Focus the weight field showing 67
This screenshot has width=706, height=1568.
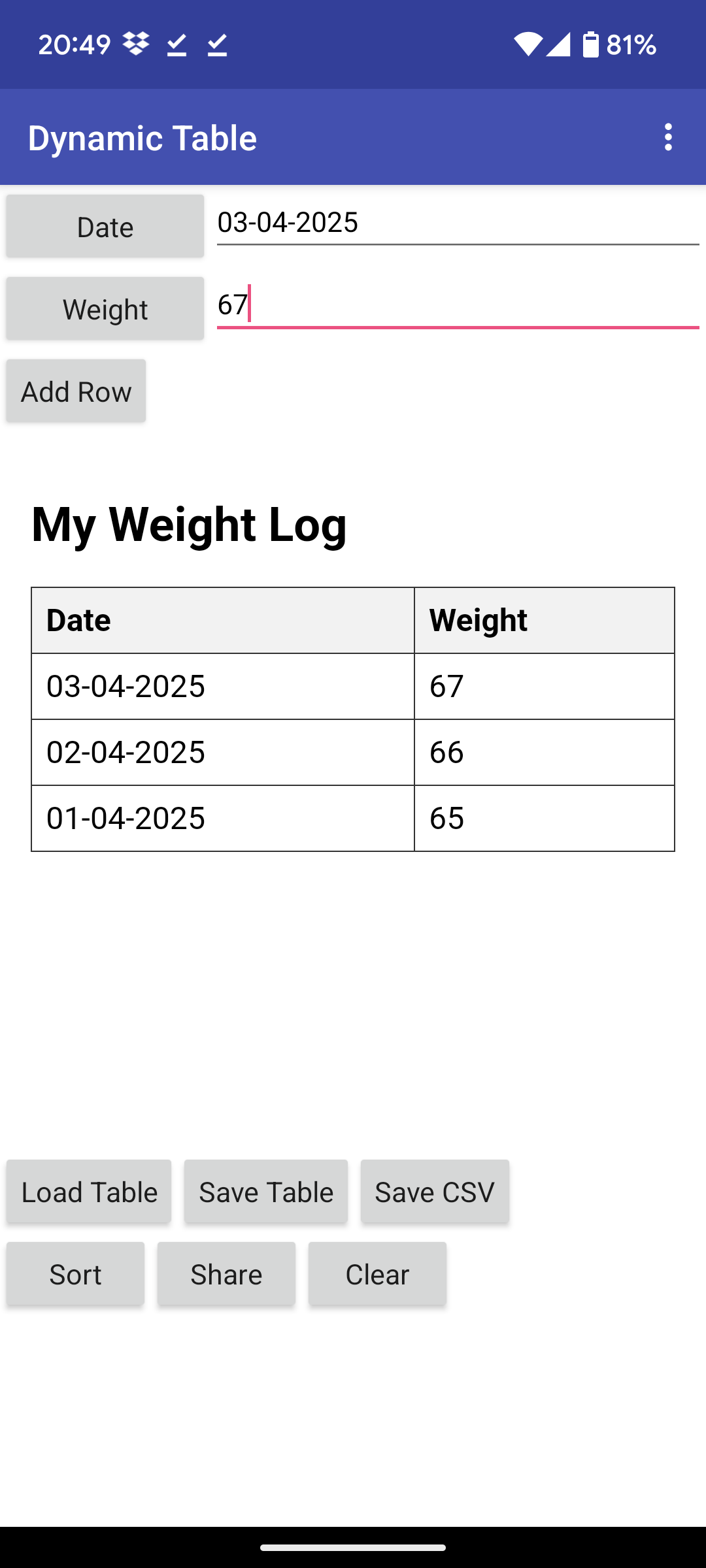(458, 305)
